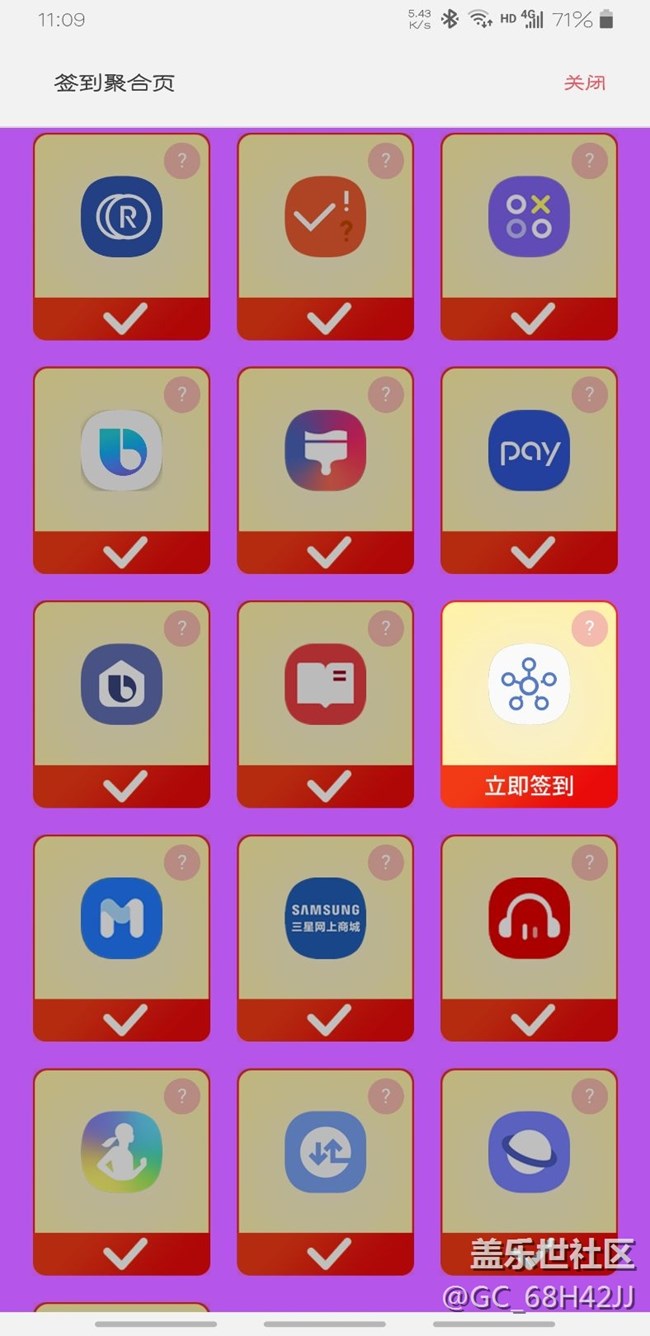
Task: Select the red book reader card
Action: click(325, 685)
